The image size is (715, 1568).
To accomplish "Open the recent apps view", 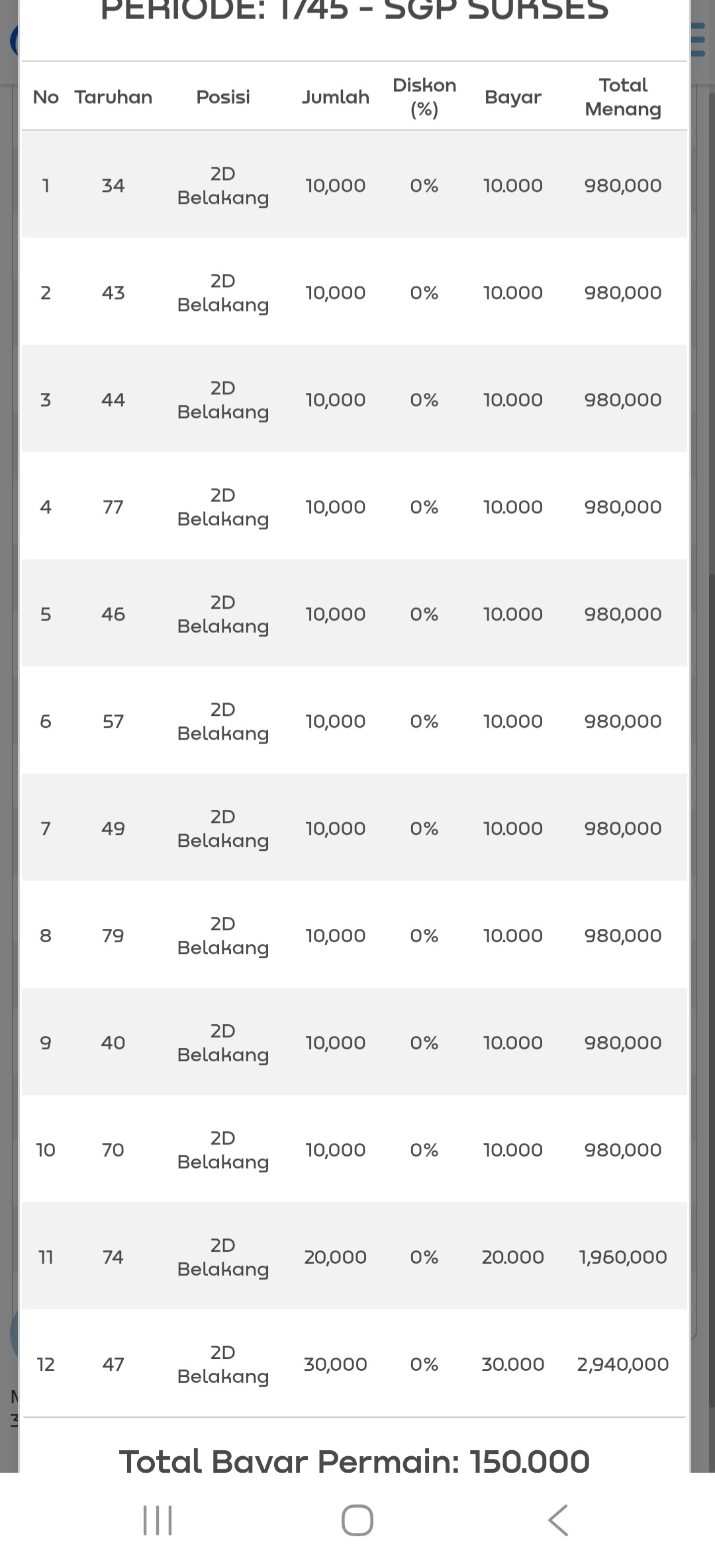I will point(158,1520).
